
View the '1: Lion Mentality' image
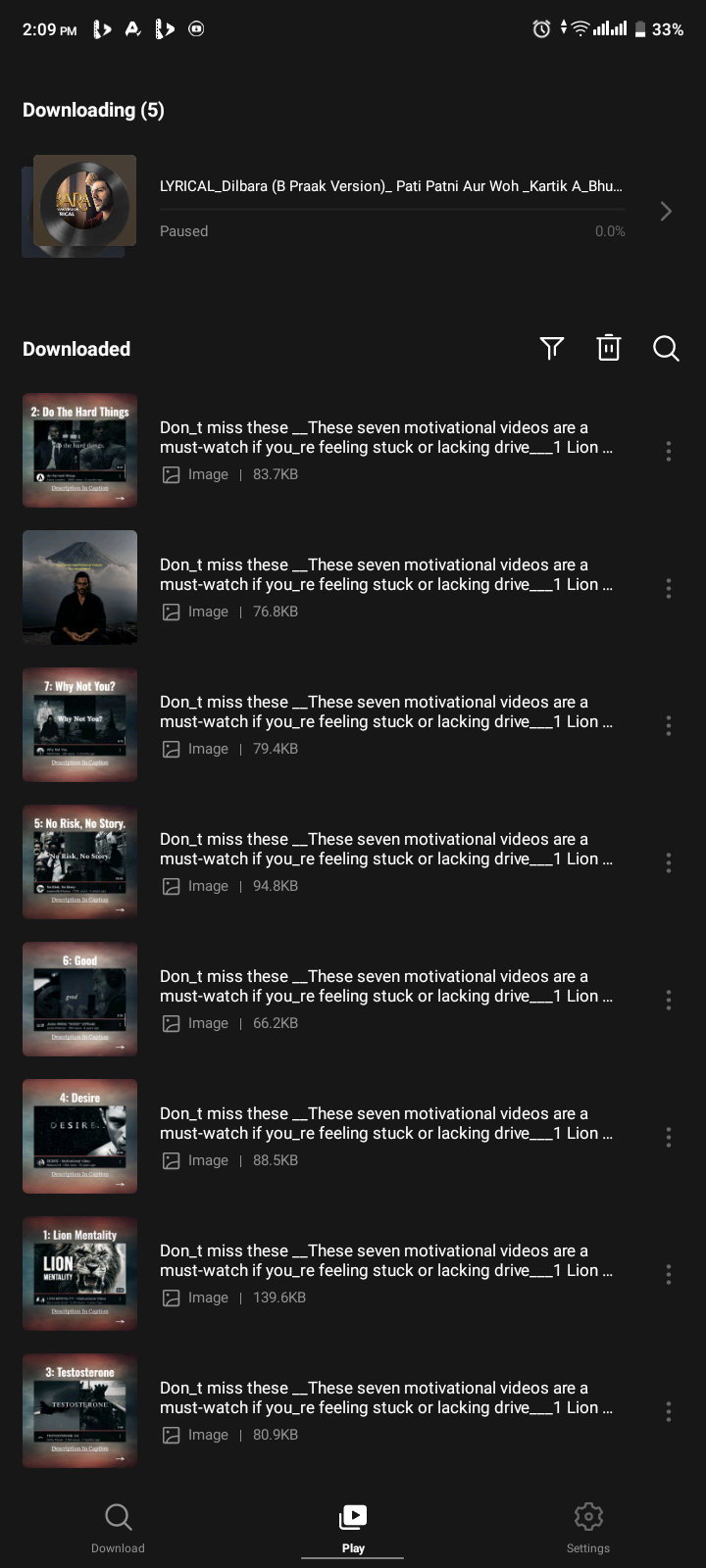pos(79,1274)
